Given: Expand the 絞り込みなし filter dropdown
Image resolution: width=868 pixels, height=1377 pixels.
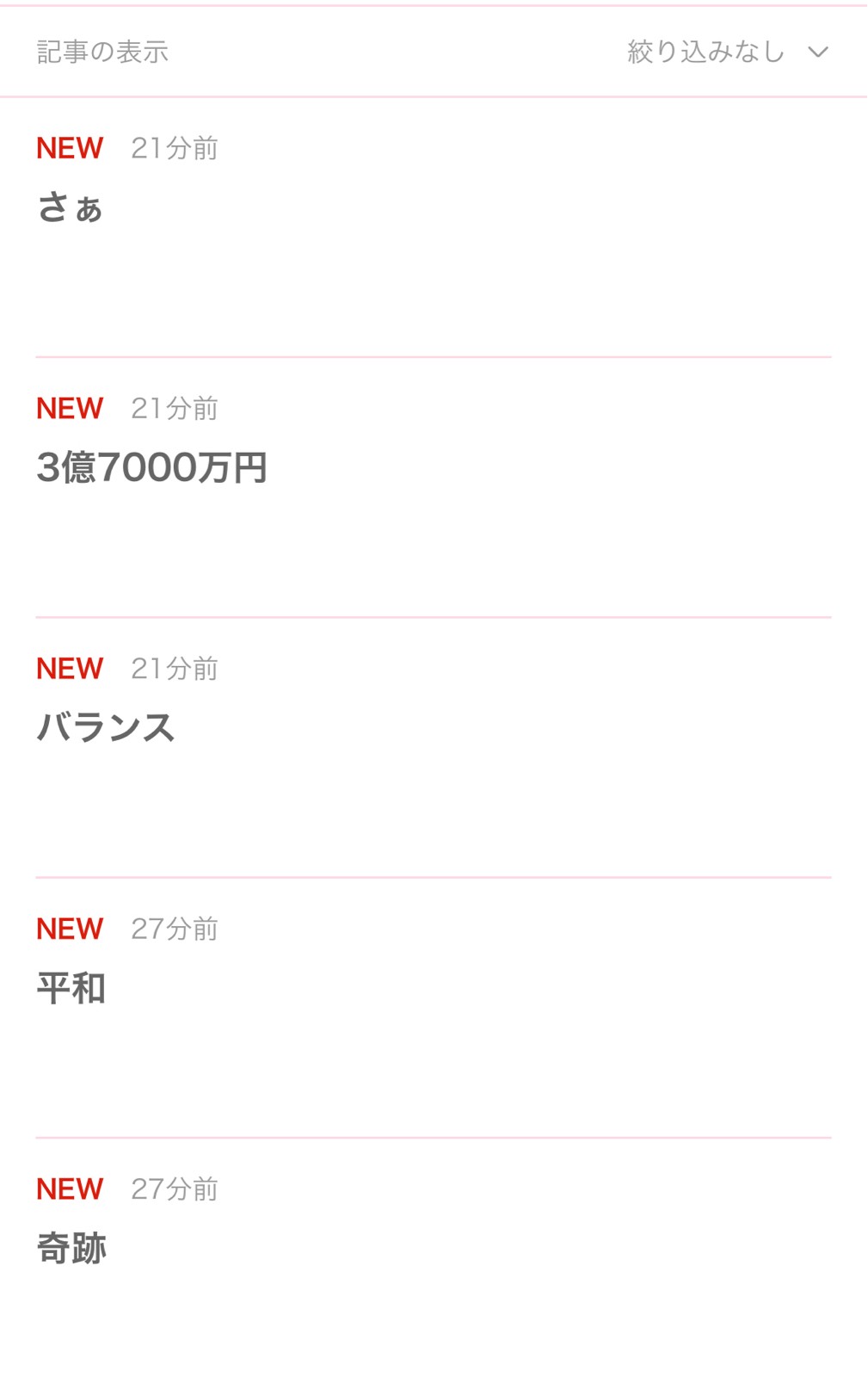Looking at the screenshot, I should coord(727,52).
